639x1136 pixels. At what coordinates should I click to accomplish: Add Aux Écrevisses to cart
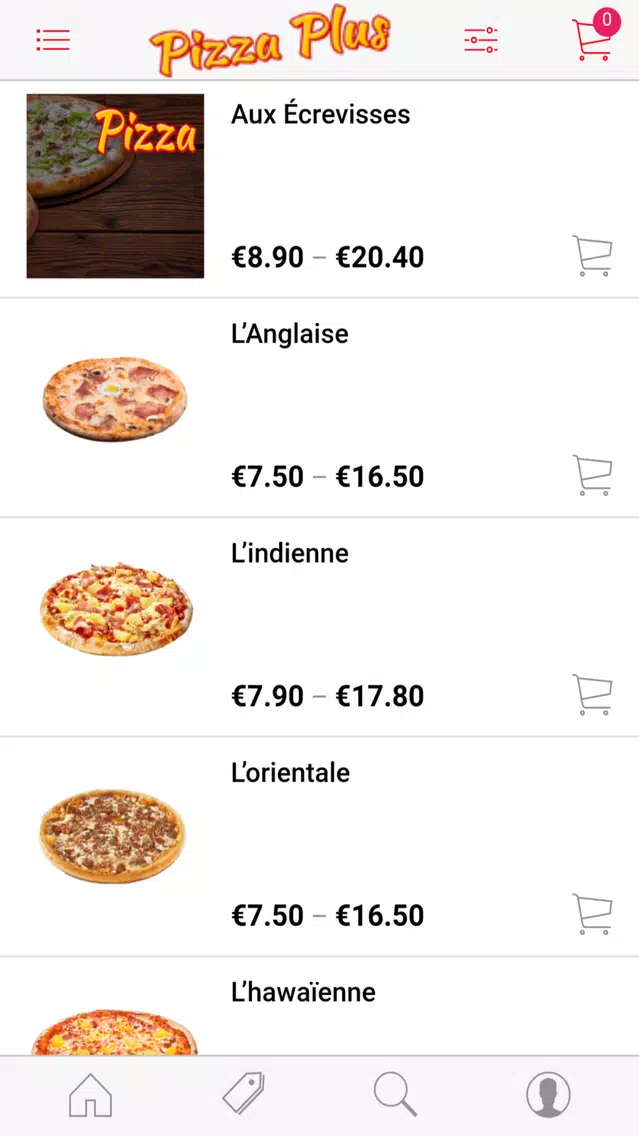(593, 256)
